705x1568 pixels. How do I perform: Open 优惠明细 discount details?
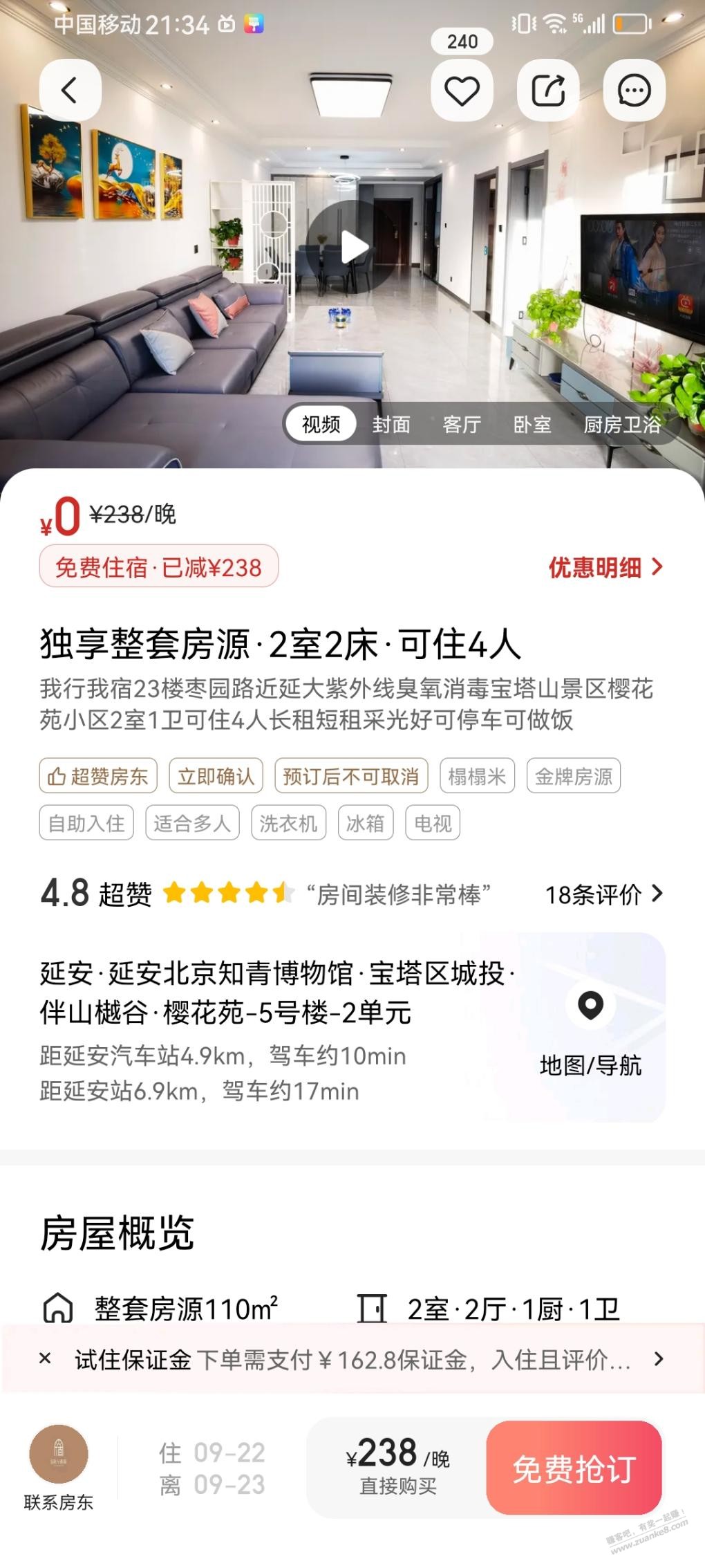click(x=605, y=568)
